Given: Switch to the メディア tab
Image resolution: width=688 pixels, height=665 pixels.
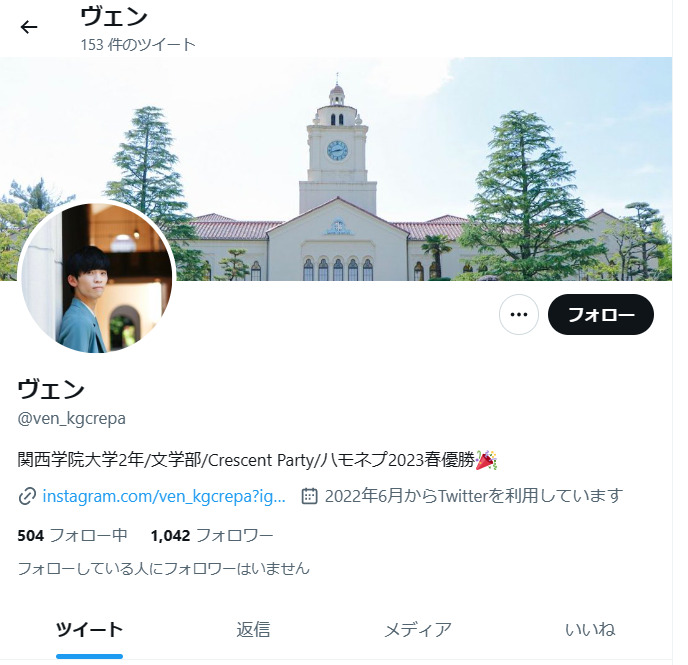Looking at the screenshot, I should (x=417, y=629).
